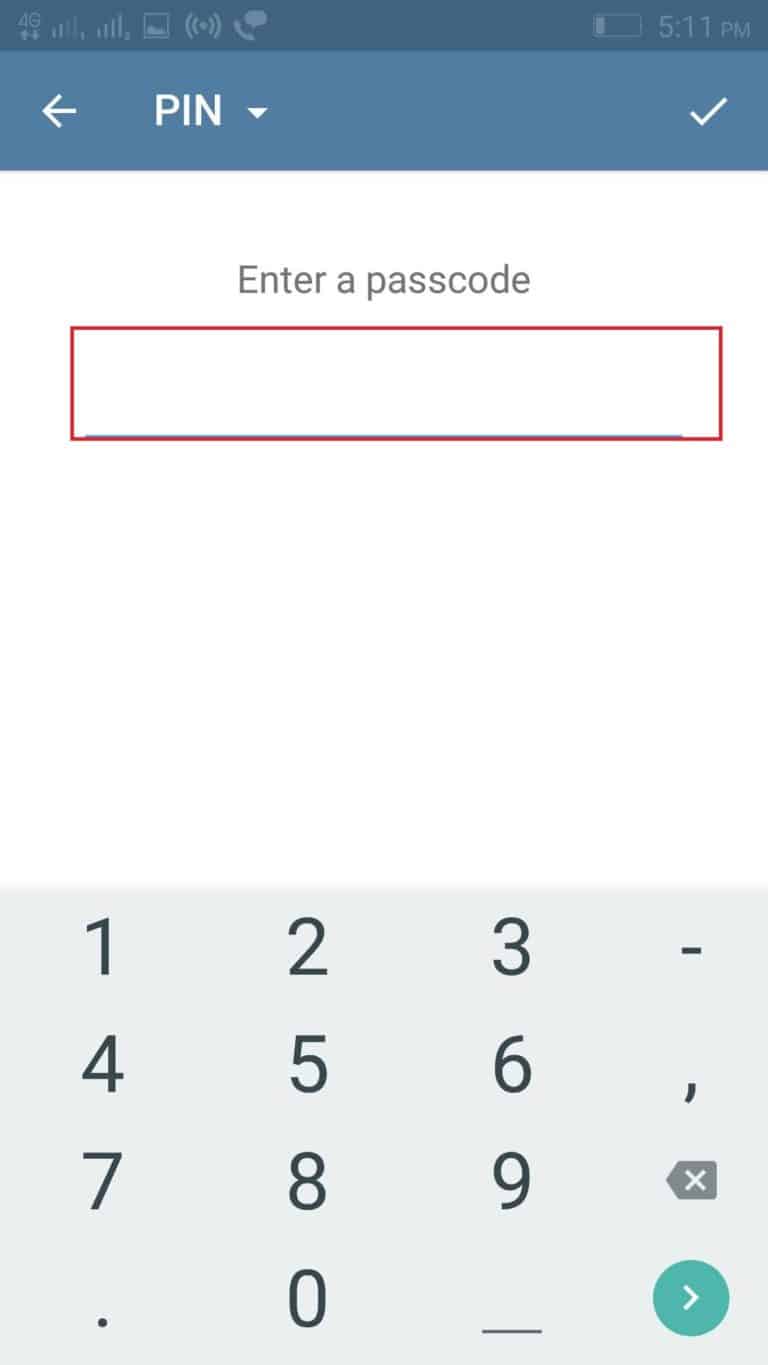Enter digit 1 on the keypad
Image resolution: width=768 pixels, height=1365 pixels.
tap(102, 947)
